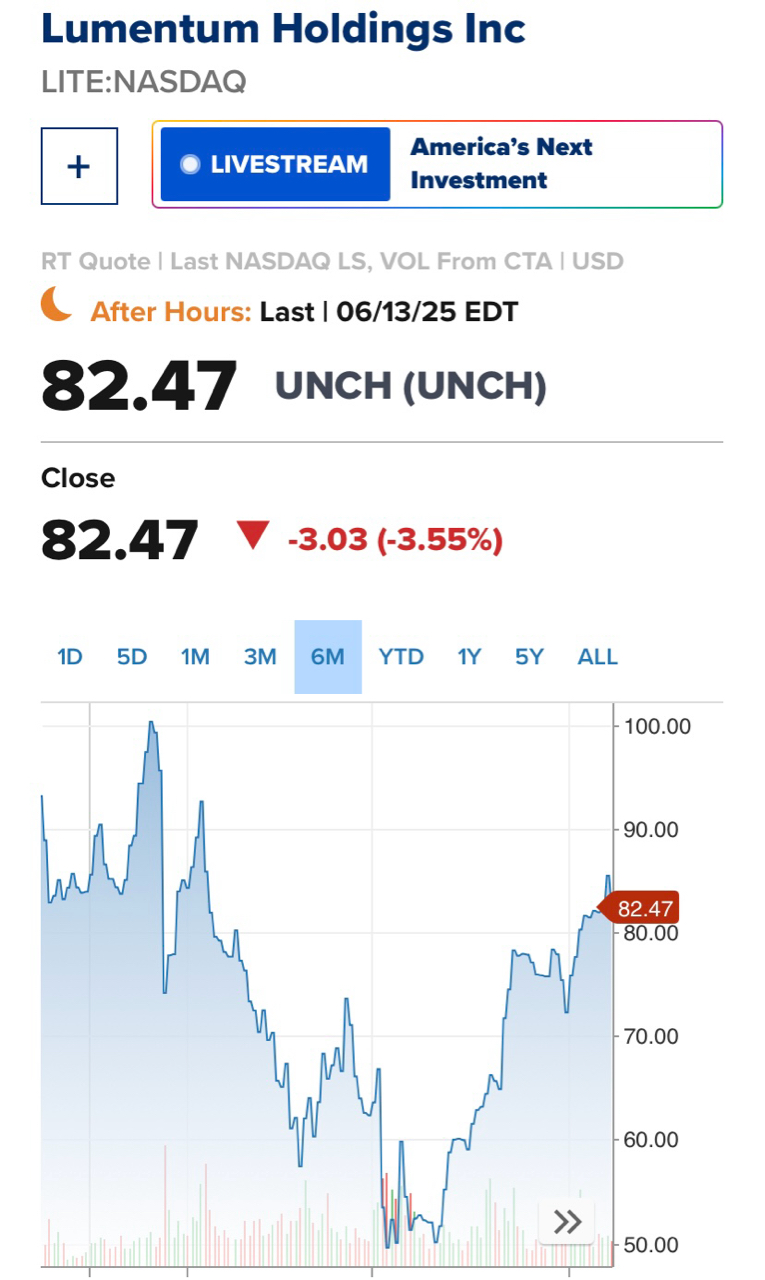View year-to-date YTD chart
The width and height of the screenshot is (765, 1280).
[401, 657]
